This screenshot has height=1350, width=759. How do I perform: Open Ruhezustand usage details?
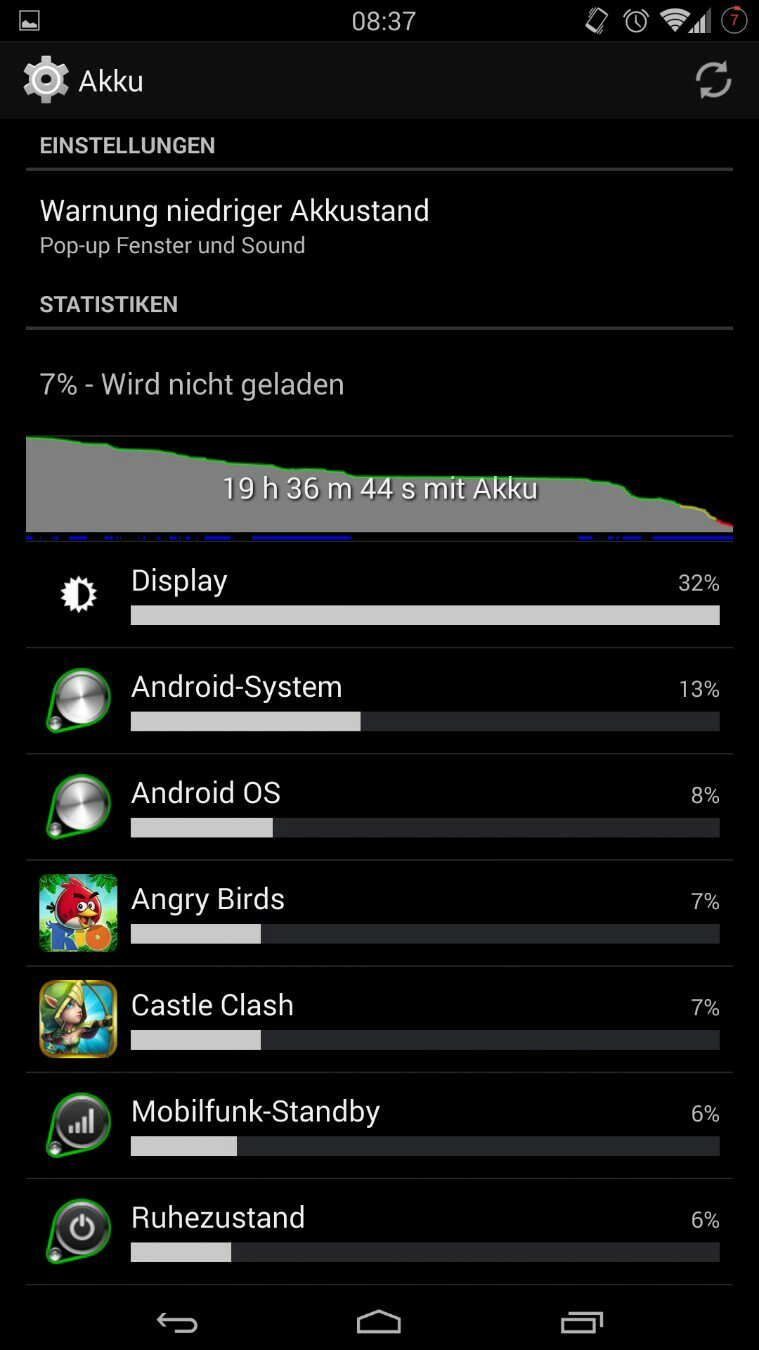click(x=379, y=1232)
